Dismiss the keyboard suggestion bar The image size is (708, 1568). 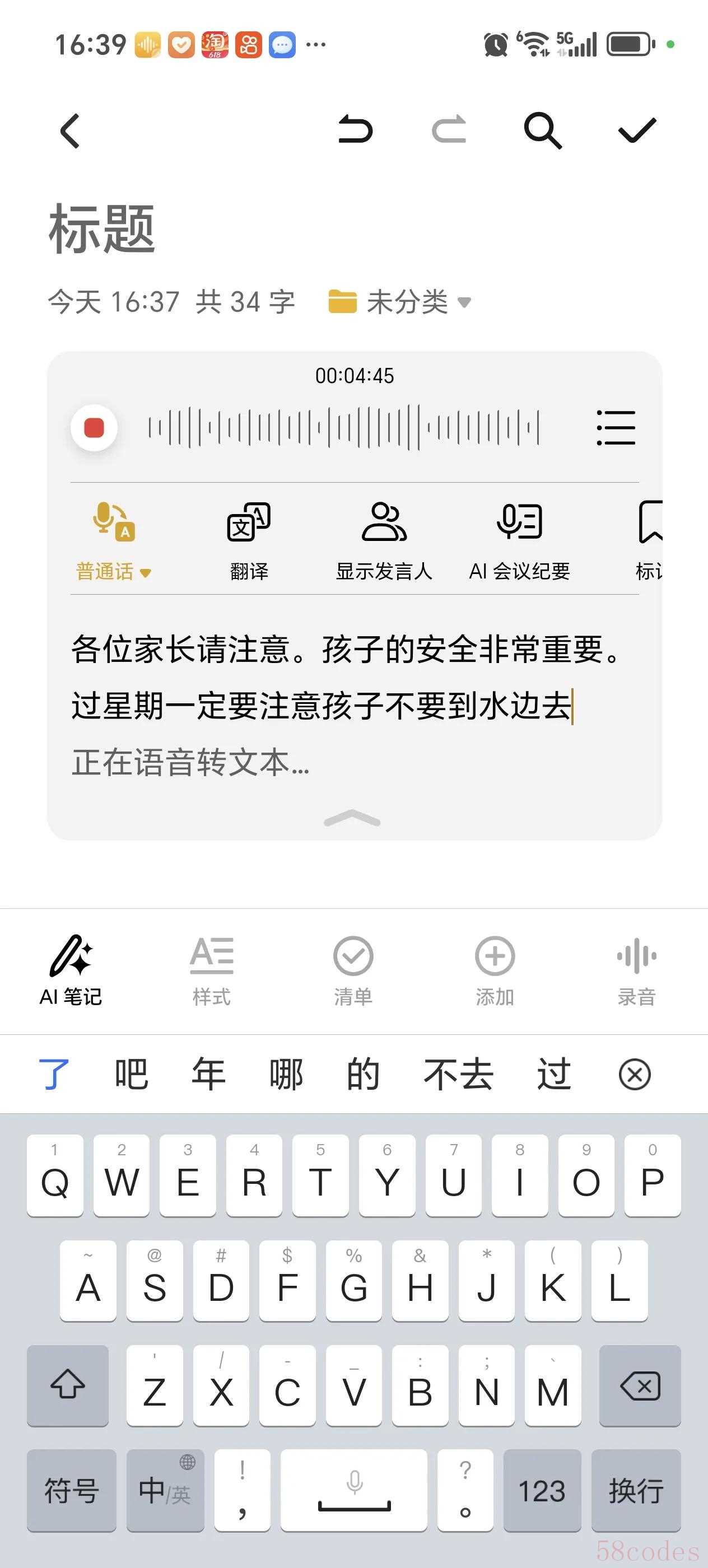[634, 1074]
